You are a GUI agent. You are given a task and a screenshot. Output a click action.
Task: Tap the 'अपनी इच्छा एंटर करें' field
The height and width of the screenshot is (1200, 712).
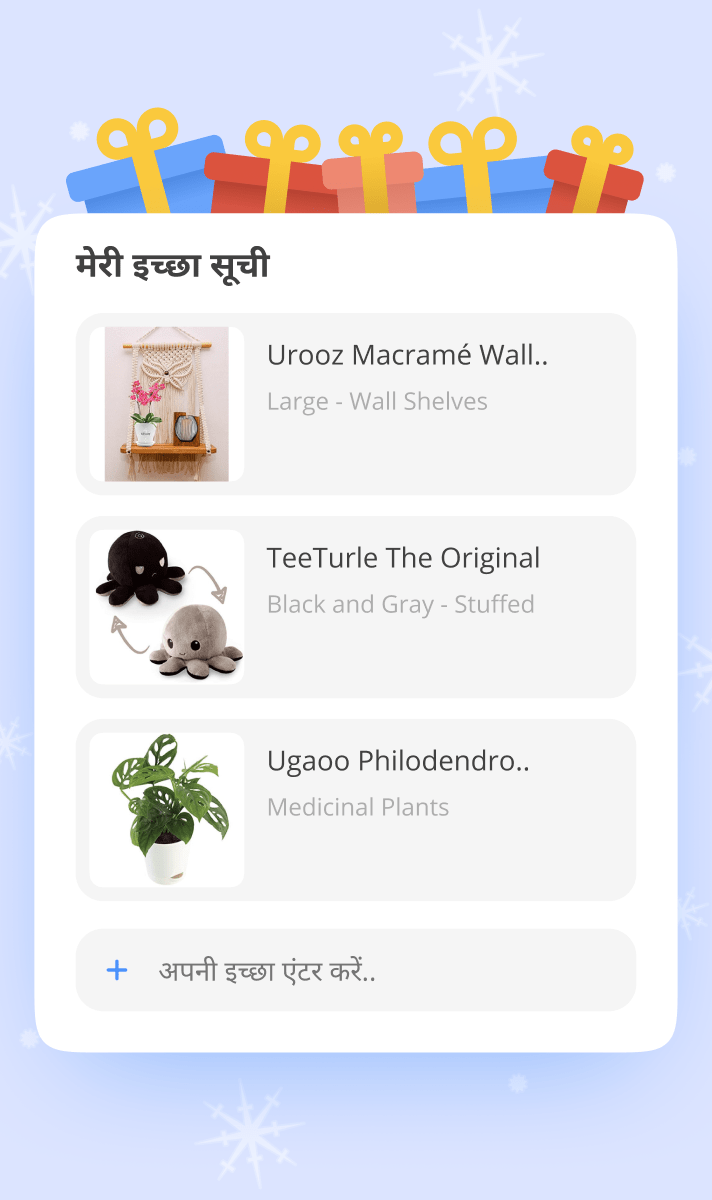pos(380,970)
